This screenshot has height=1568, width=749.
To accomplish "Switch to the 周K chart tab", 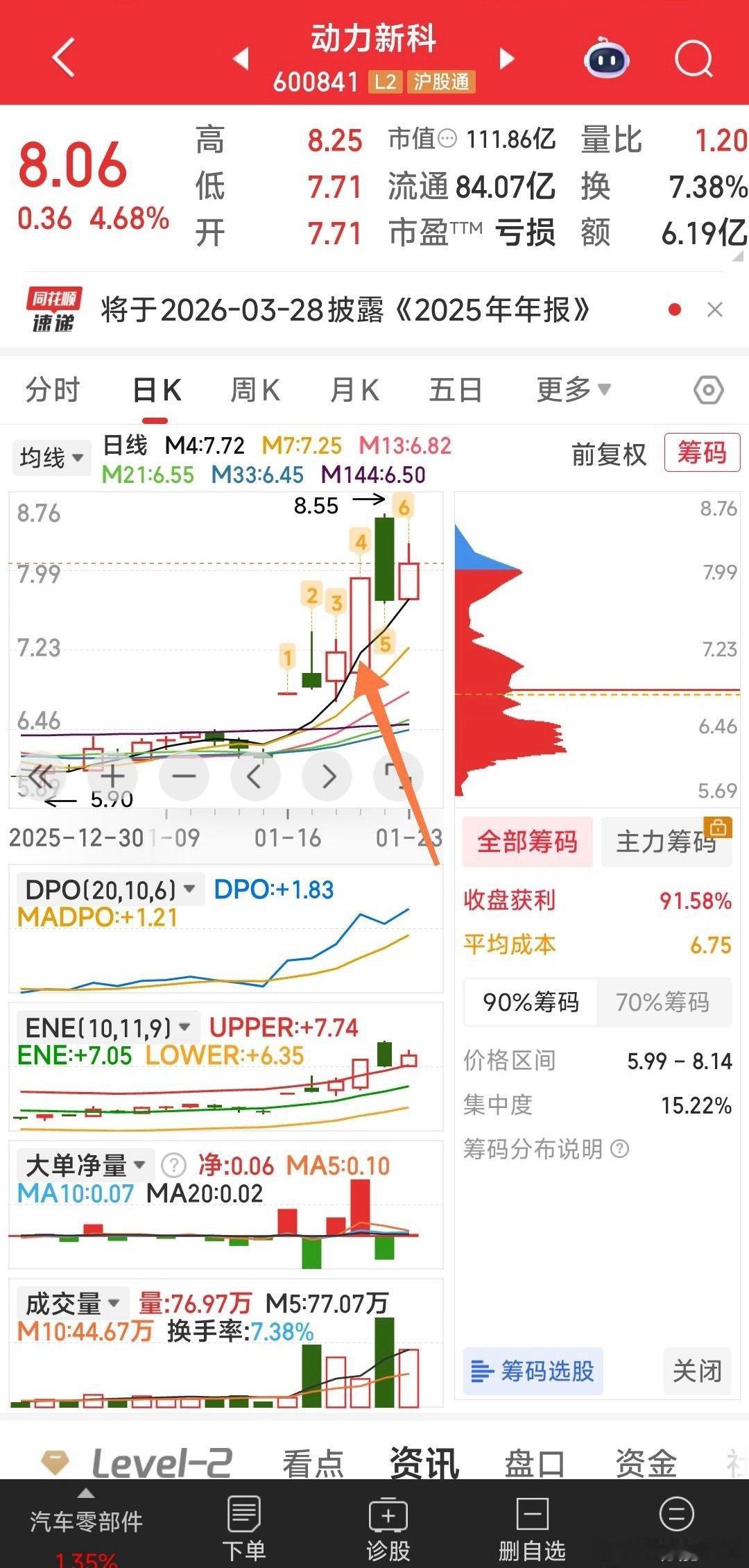I will click(255, 390).
